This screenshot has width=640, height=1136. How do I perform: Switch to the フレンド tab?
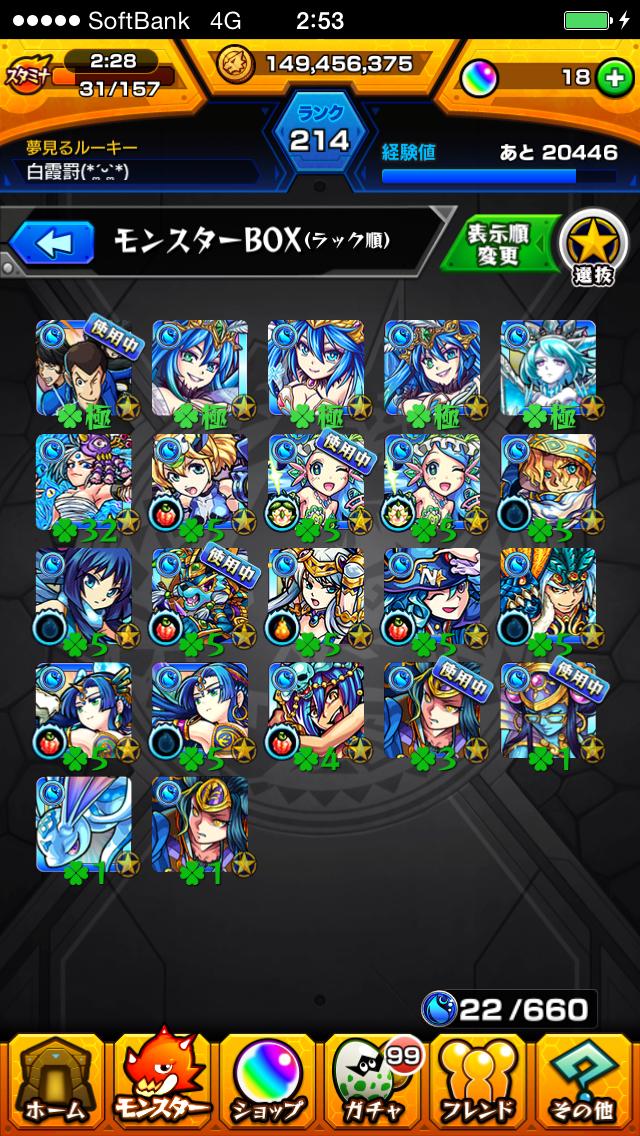point(479,1082)
